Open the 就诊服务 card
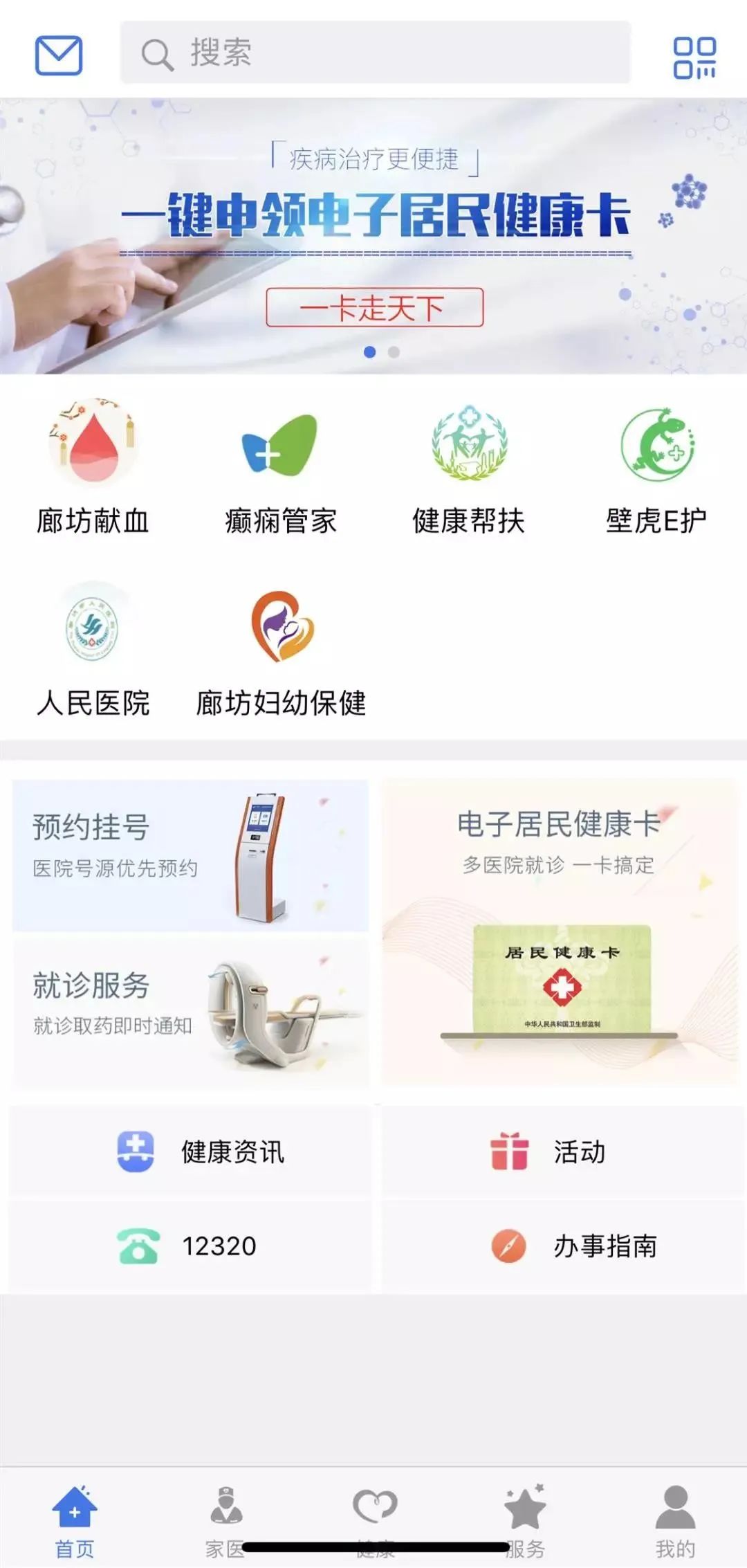Image resolution: width=747 pixels, height=1568 pixels. pos(190,1010)
